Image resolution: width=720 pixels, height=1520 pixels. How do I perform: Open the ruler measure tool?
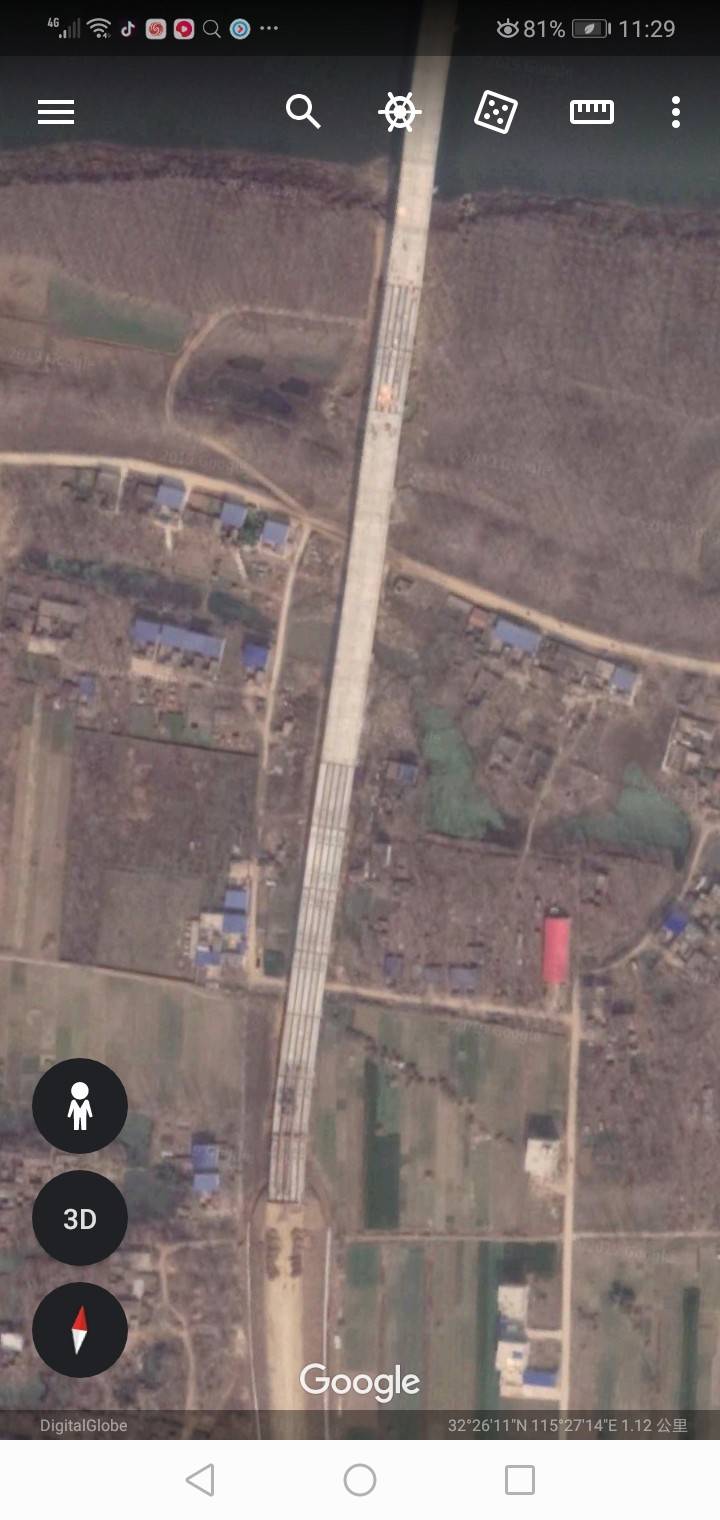click(592, 112)
